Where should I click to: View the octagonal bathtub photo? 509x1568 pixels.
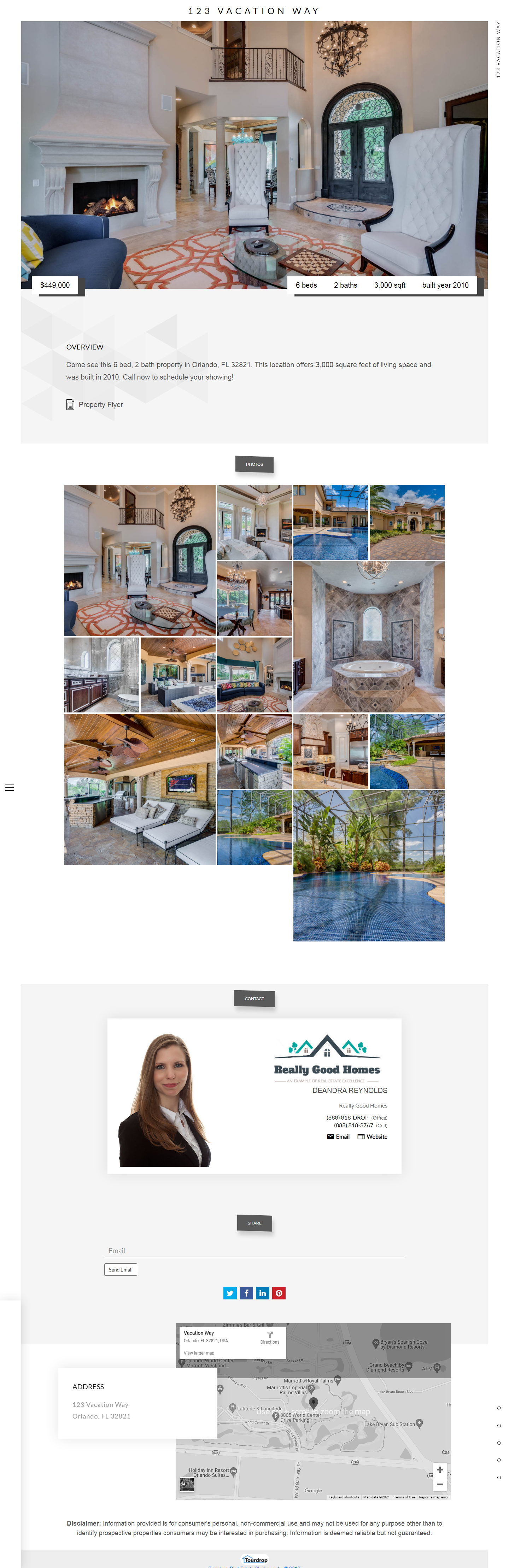point(368,636)
